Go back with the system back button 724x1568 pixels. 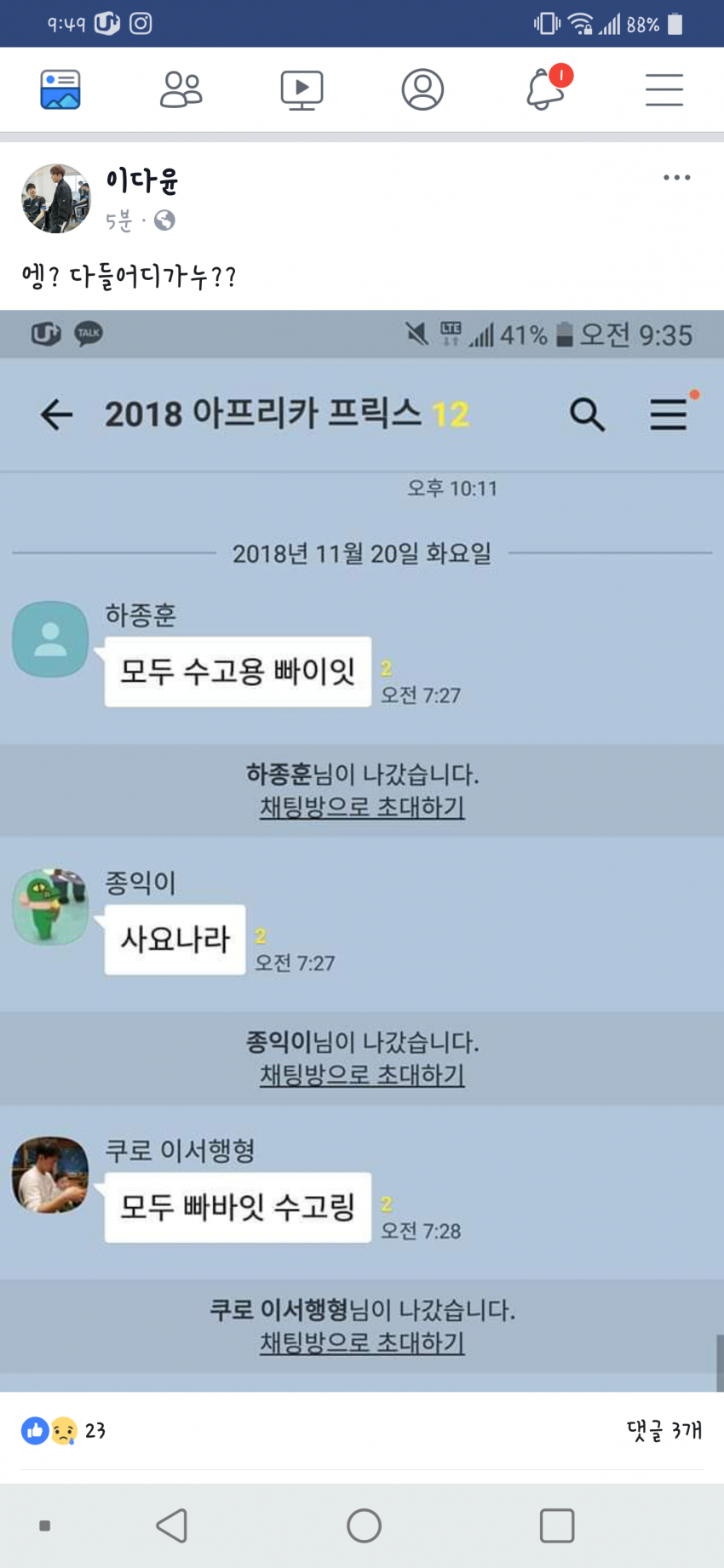(x=172, y=1525)
